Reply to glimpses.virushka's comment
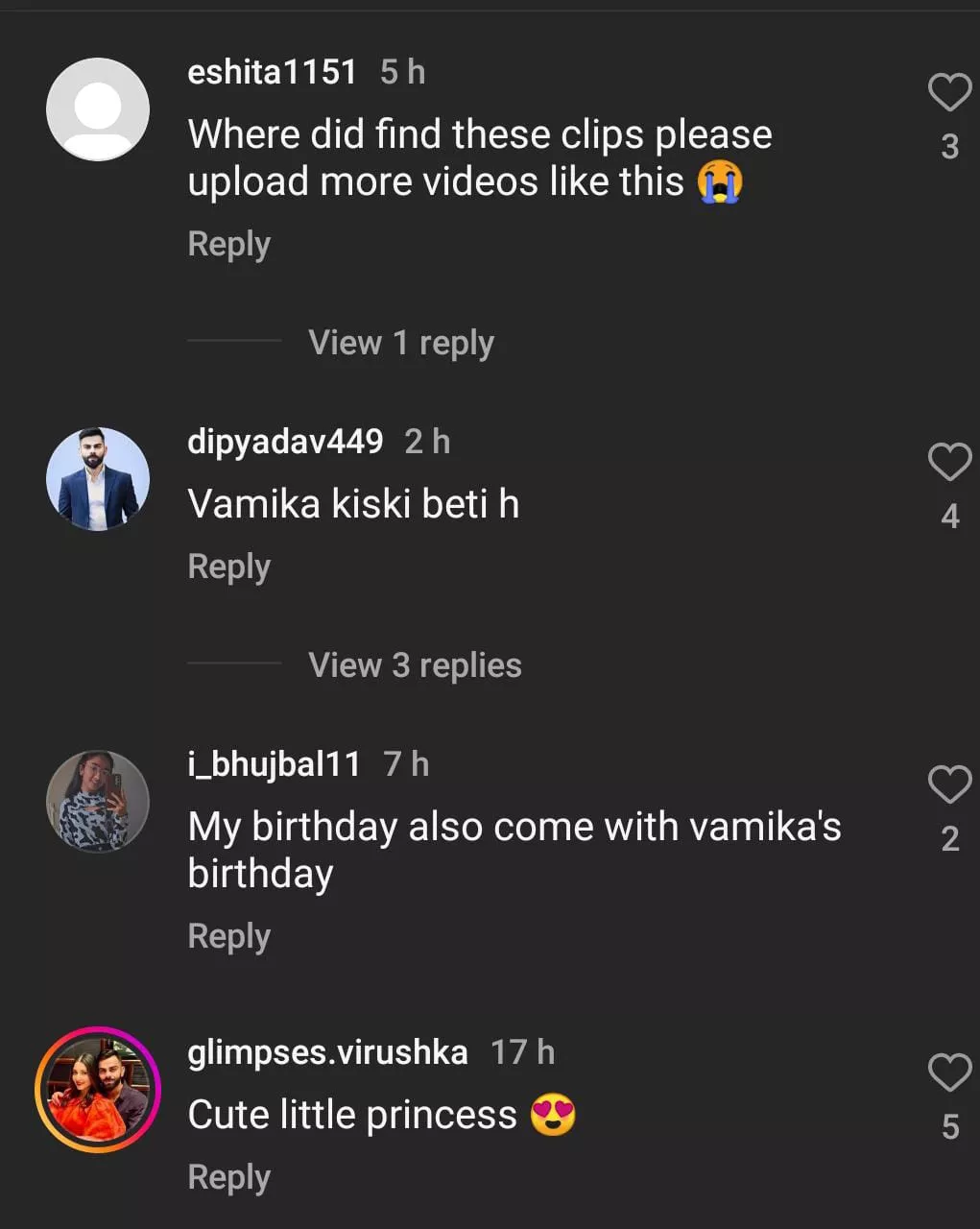980x1229 pixels. coord(228,1177)
